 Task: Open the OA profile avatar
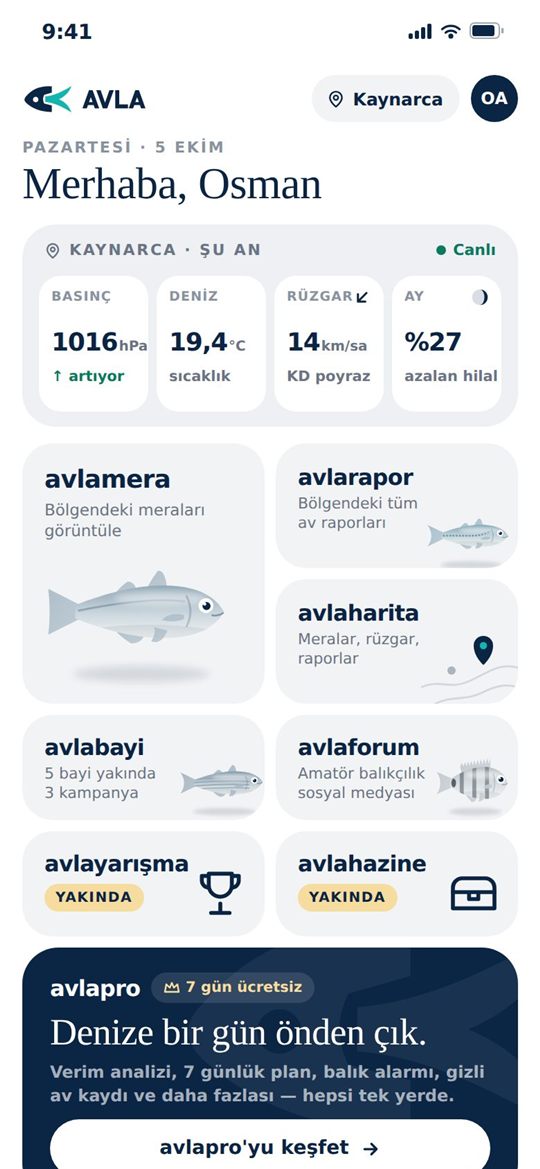(x=494, y=98)
